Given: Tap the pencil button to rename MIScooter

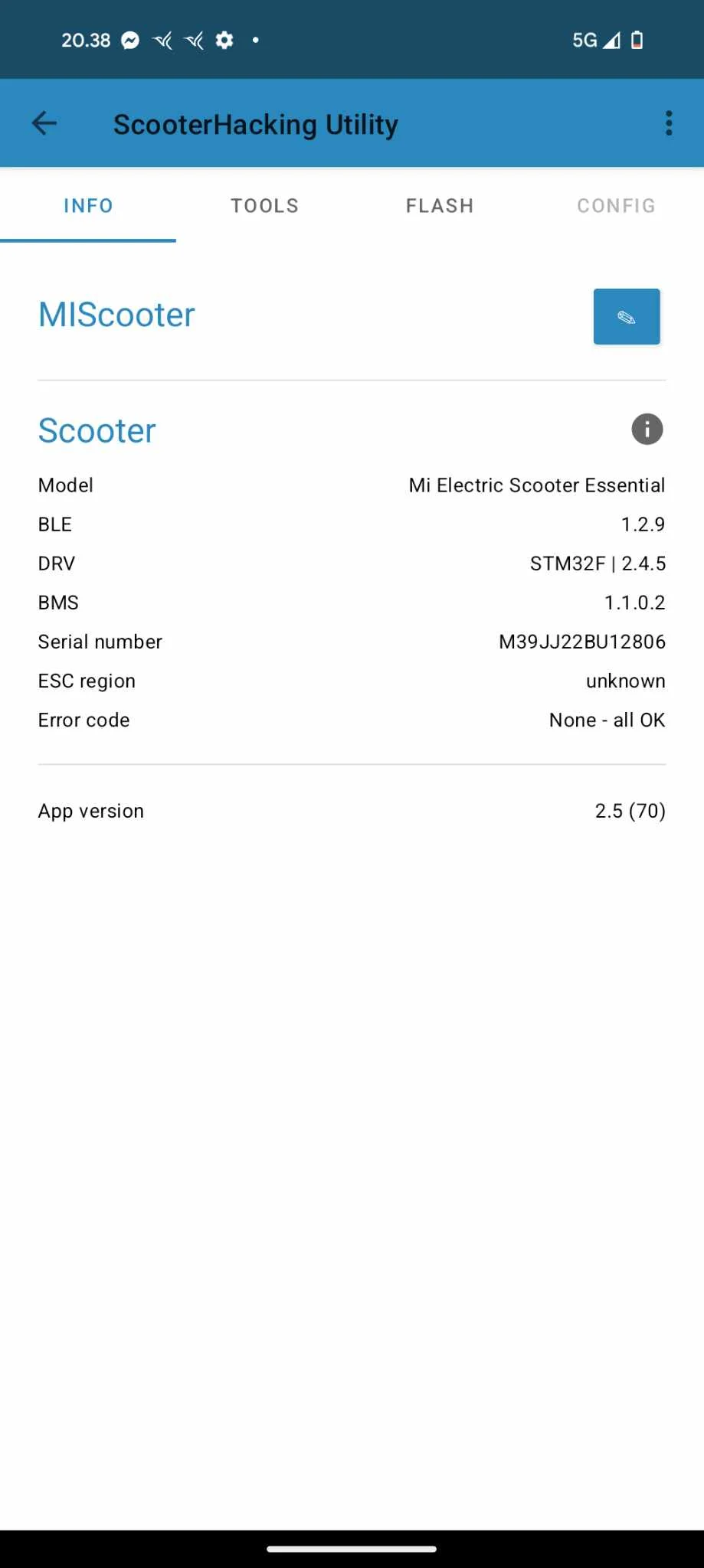Looking at the screenshot, I should point(626,316).
